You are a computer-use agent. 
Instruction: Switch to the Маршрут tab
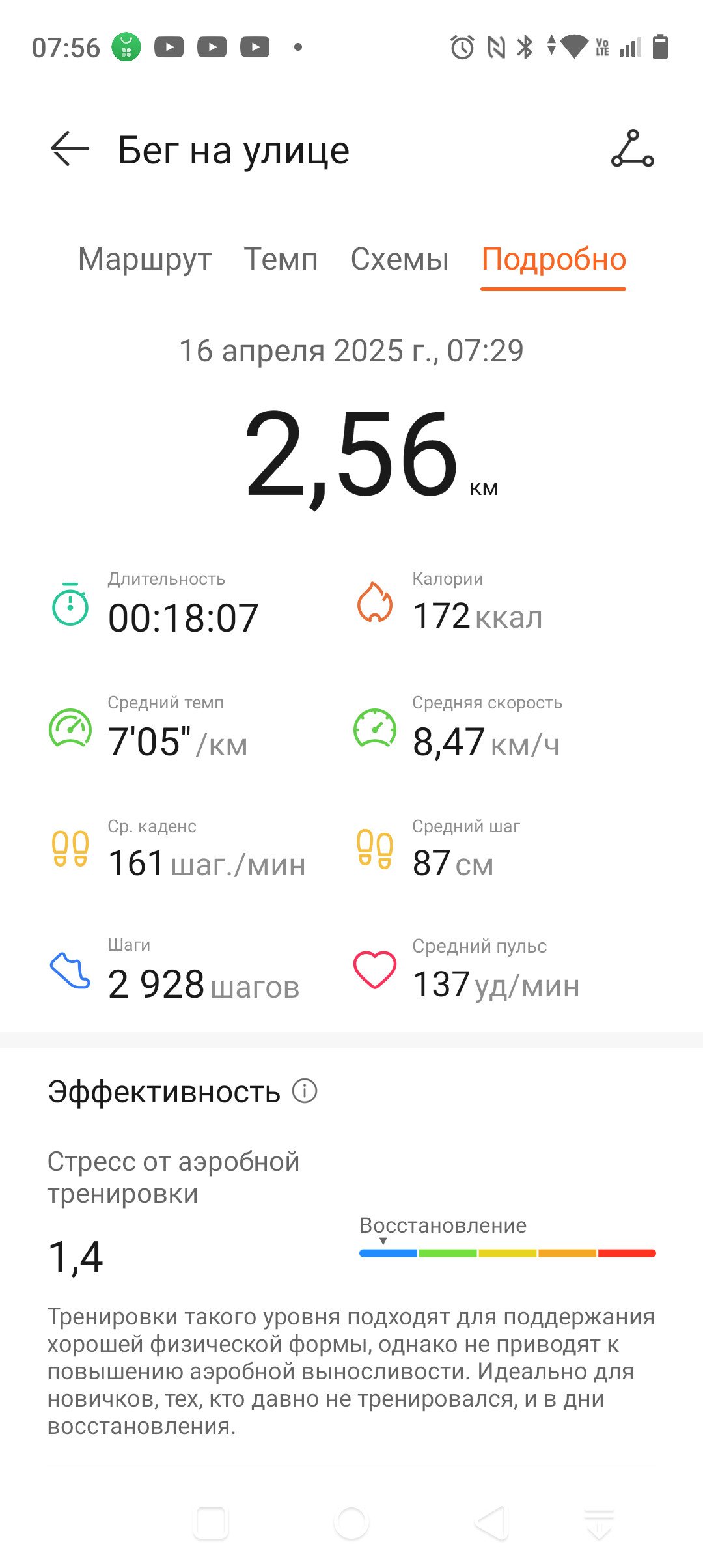pyautogui.click(x=145, y=259)
